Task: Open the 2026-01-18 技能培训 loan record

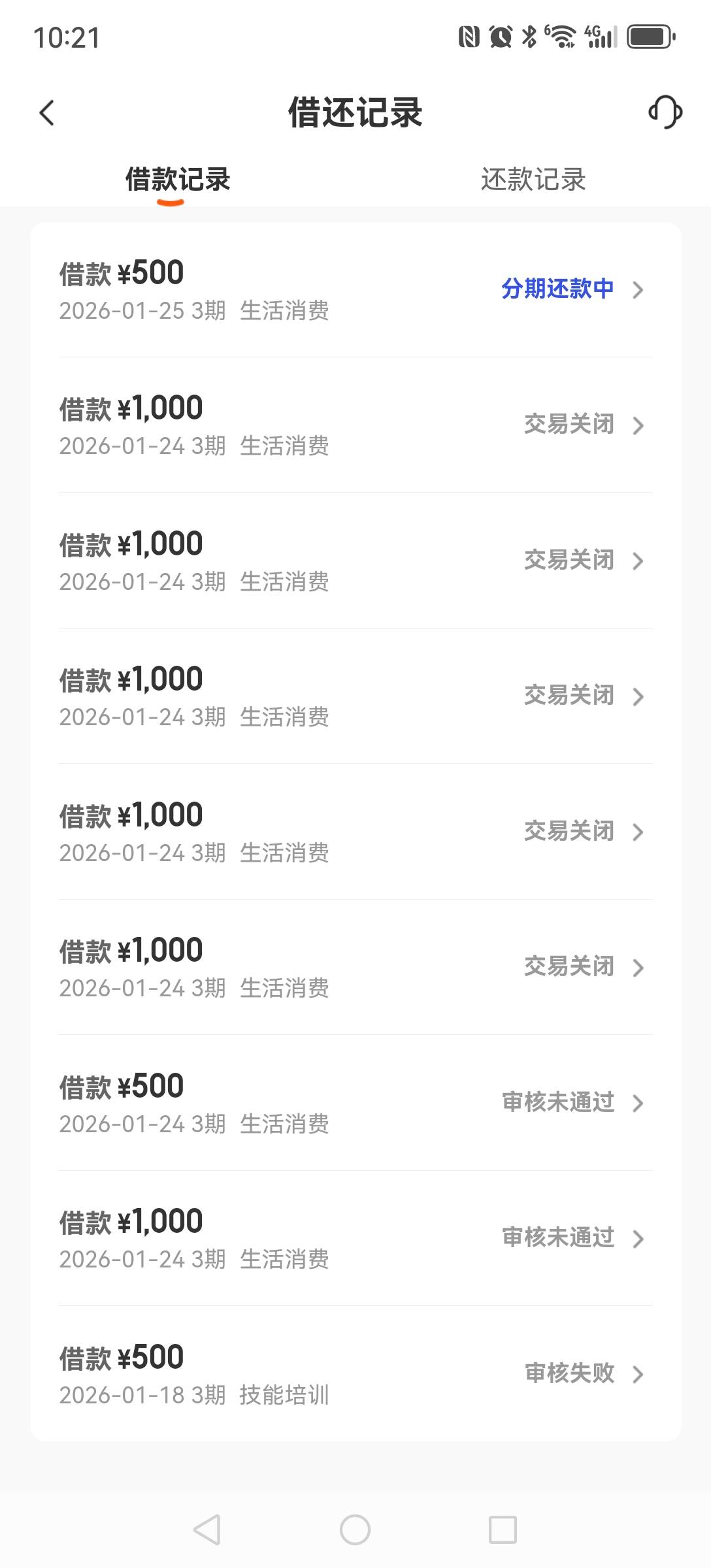Action: coord(355,1374)
